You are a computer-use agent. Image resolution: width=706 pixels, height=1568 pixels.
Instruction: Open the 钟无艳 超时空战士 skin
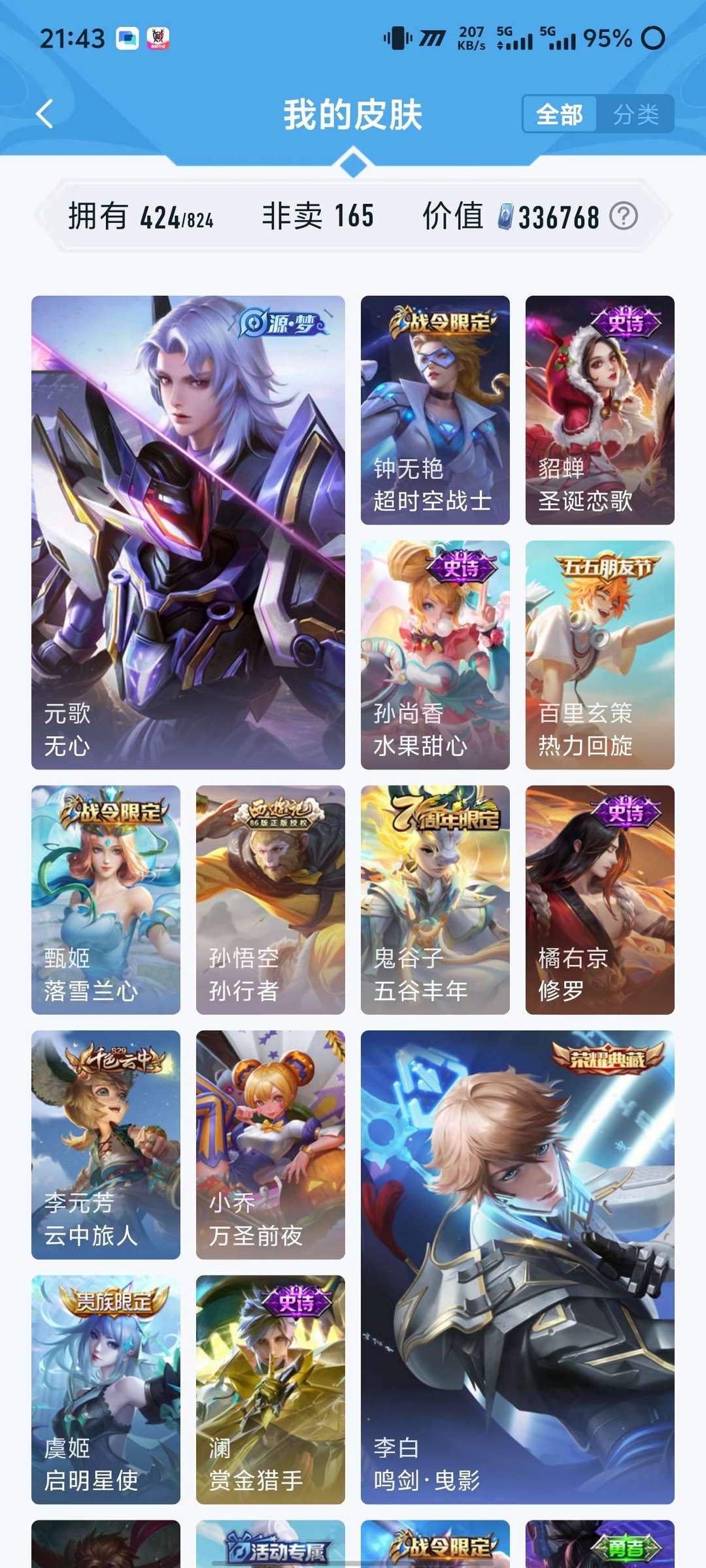click(x=435, y=410)
